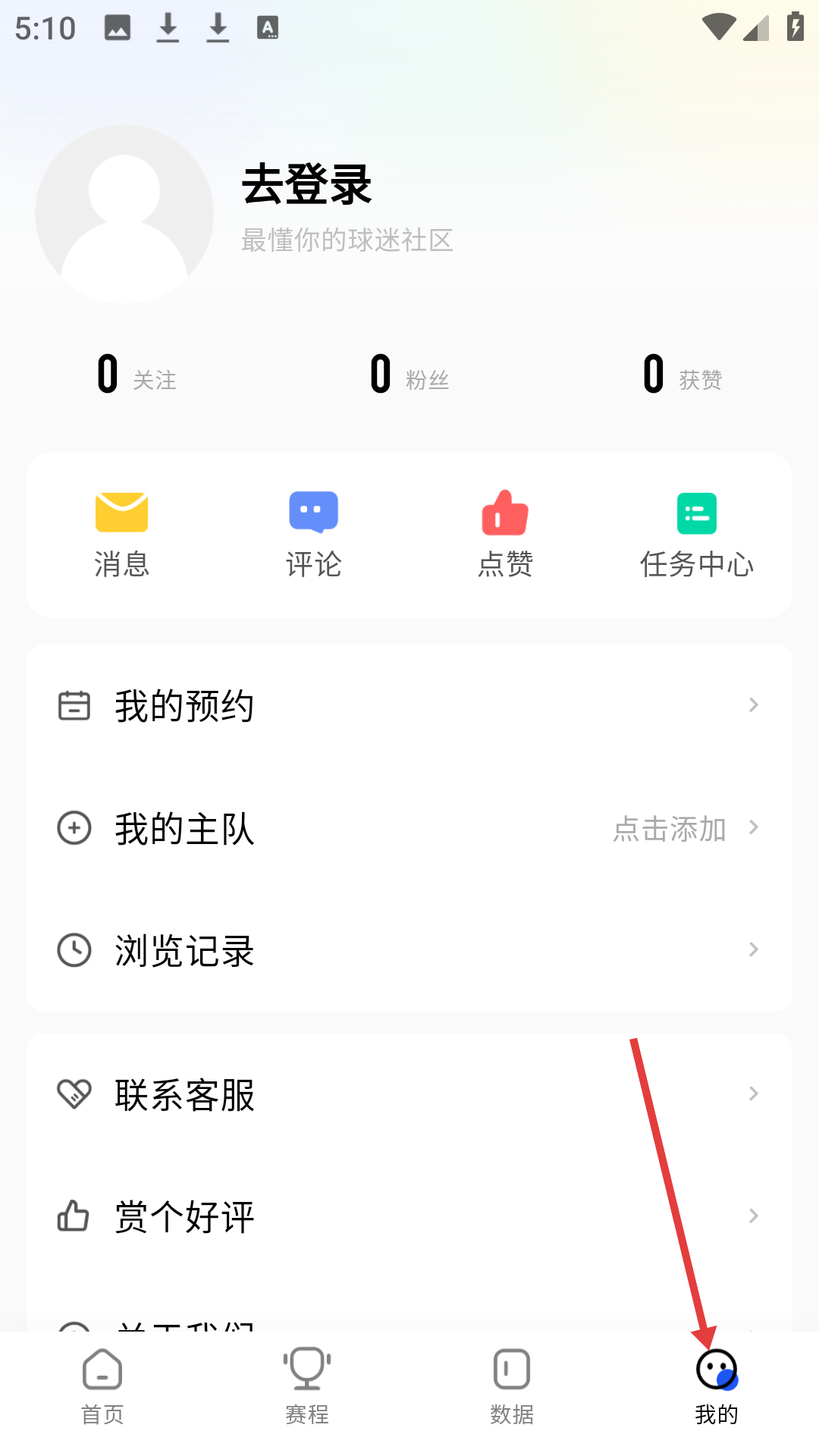Open 我的预约 row
819x1456 pixels.
click(x=409, y=706)
